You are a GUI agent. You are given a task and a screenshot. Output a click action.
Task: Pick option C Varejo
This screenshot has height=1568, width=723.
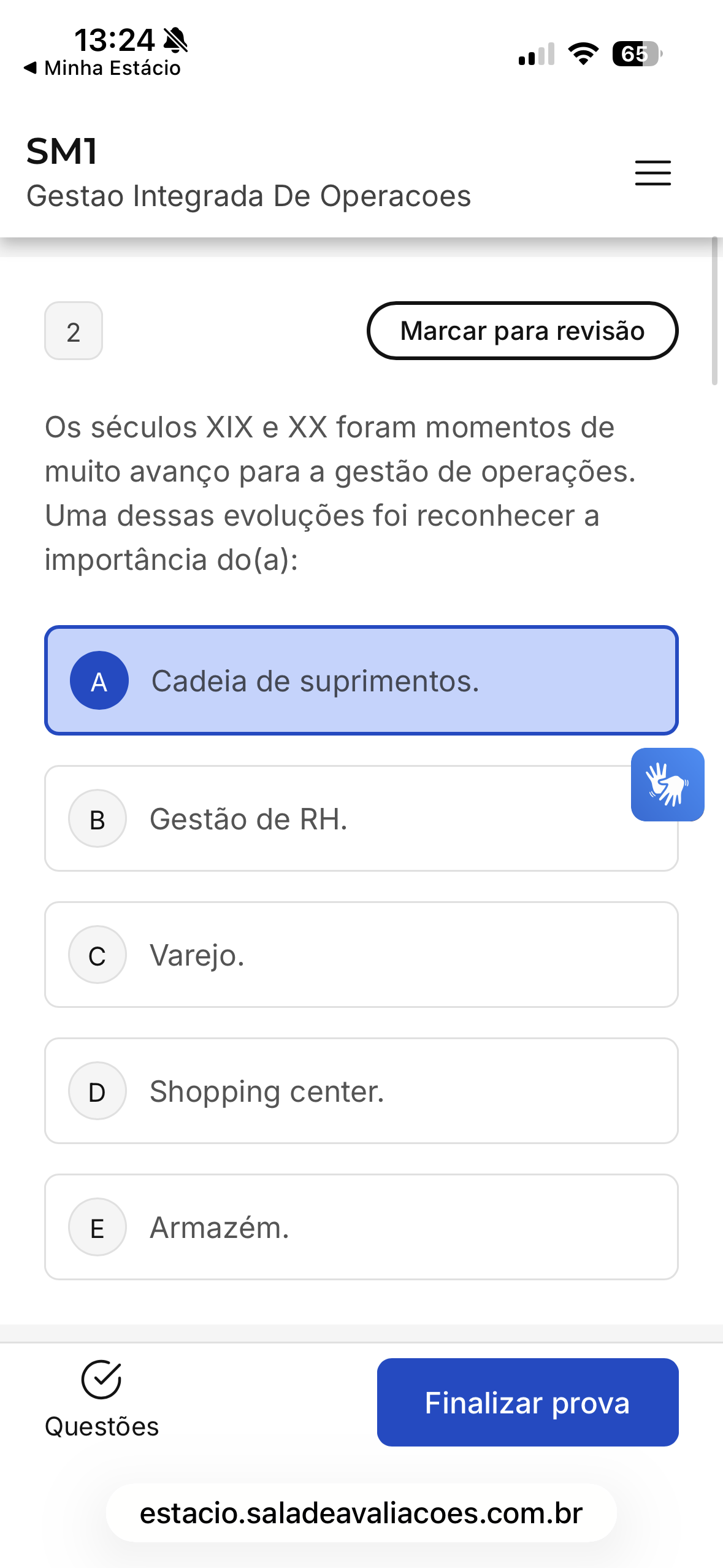361,955
